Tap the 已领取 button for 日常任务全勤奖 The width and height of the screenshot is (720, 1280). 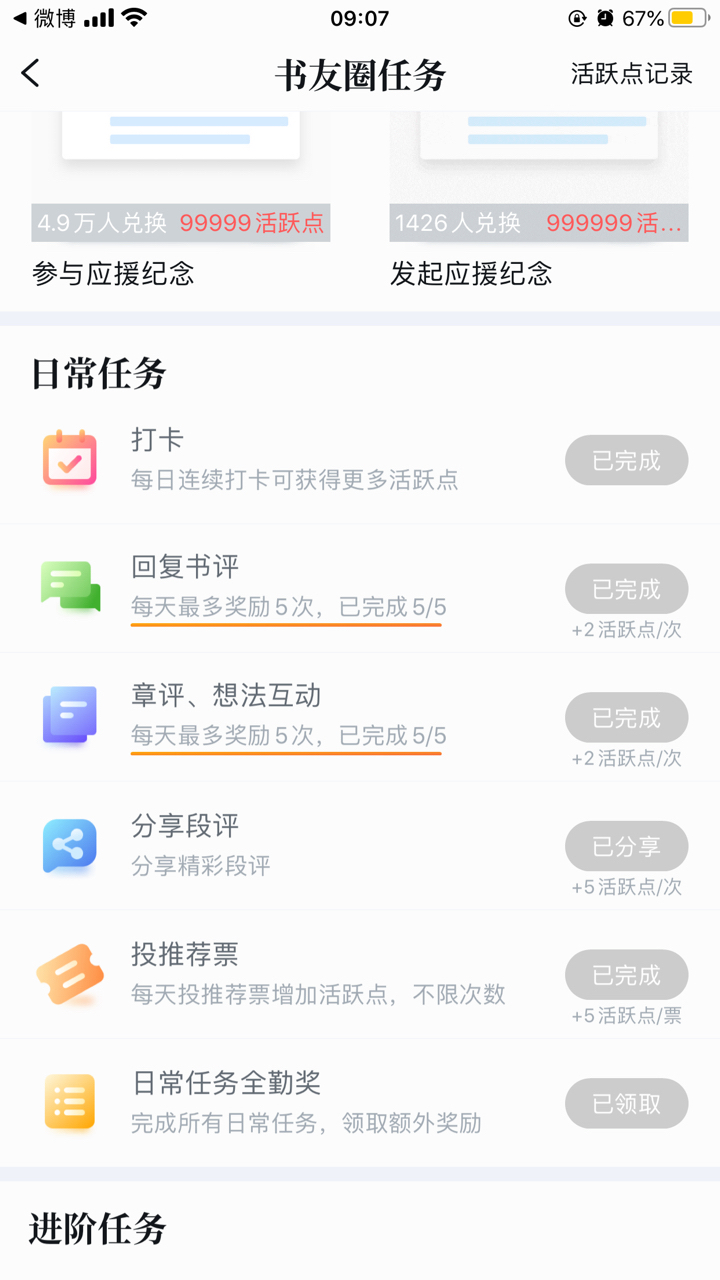pos(627,1104)
